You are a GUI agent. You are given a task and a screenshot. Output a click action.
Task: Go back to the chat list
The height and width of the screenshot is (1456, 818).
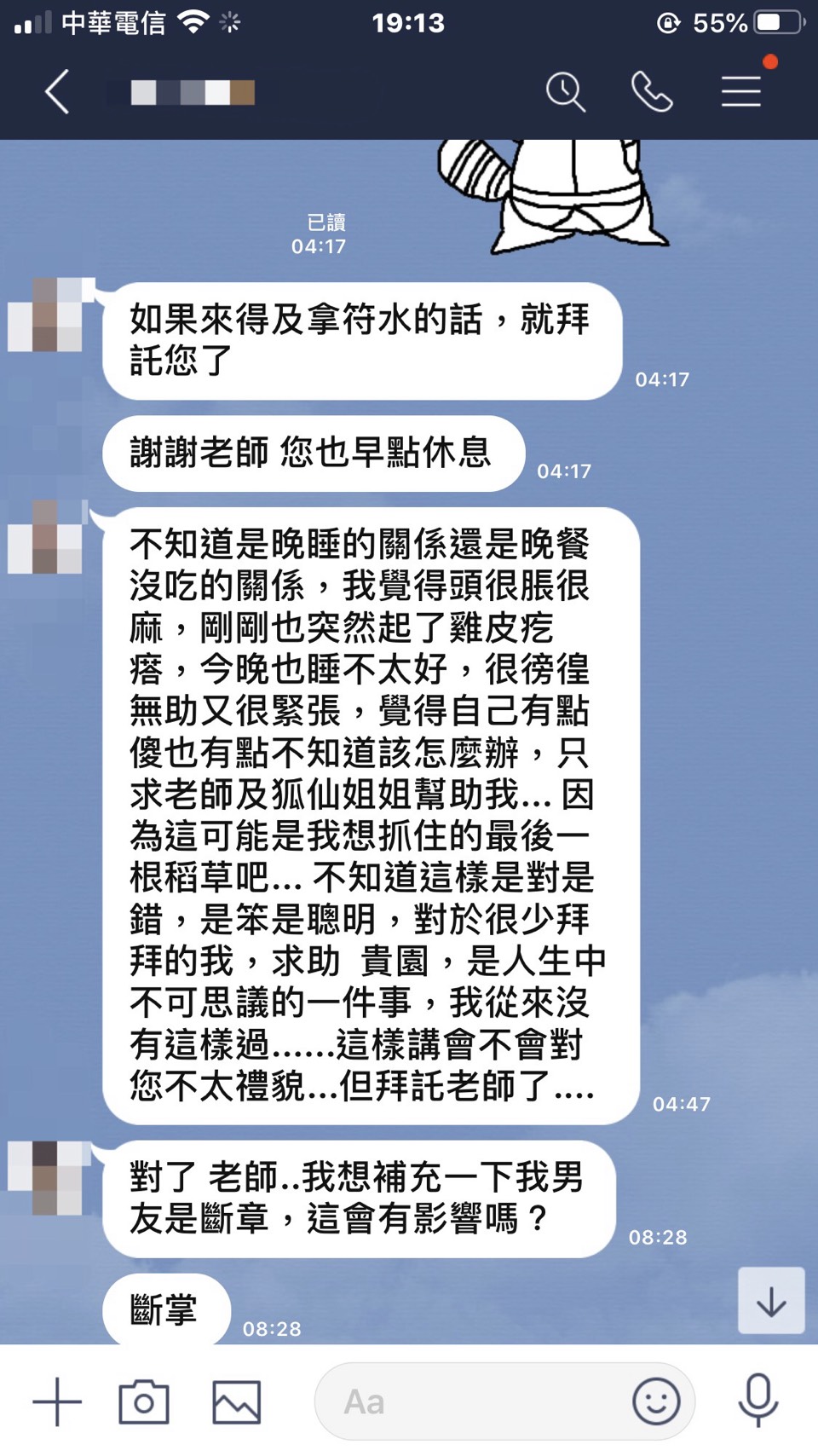57,92
